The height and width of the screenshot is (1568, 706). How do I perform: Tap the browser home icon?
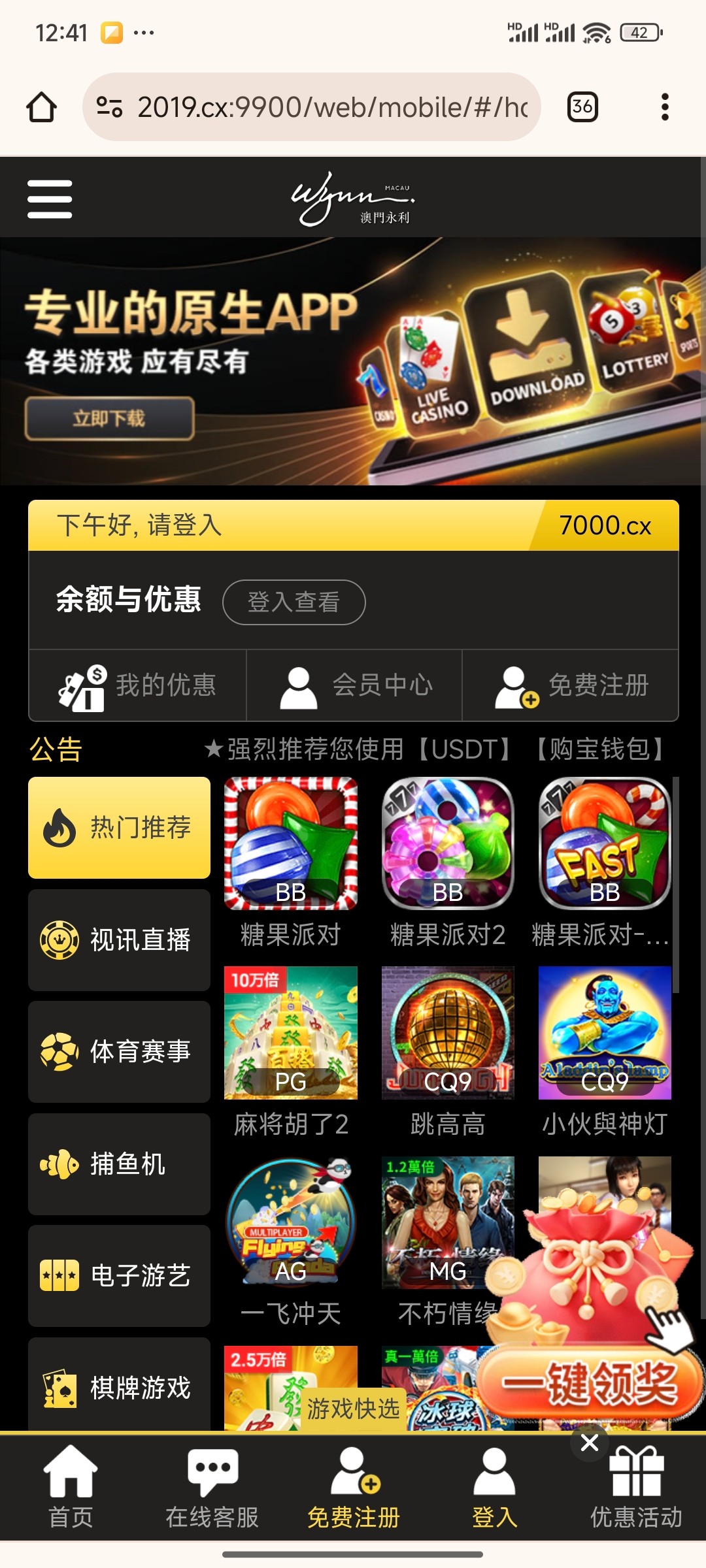coord(41,107)
